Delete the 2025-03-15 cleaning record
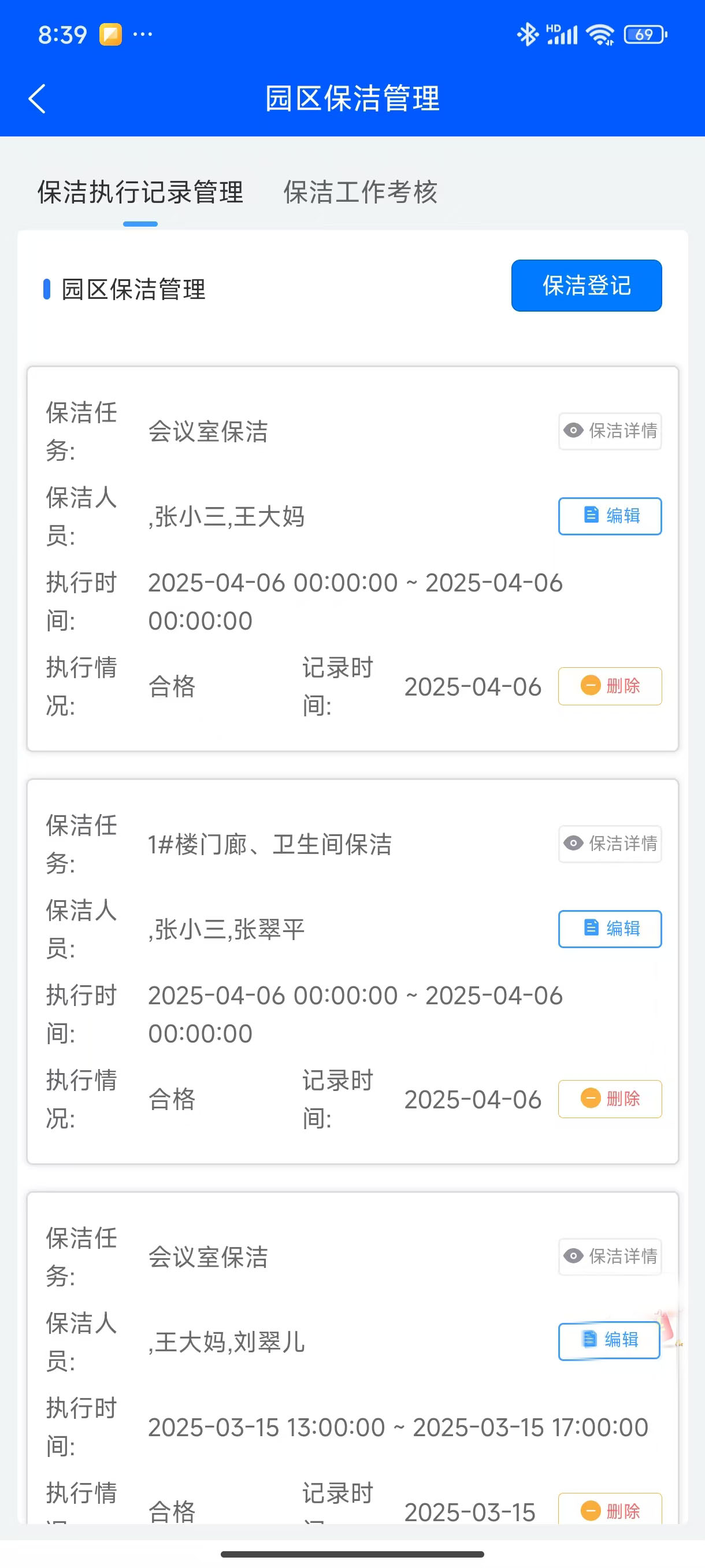Image resolution: width=705 pixels, height=1568 pixels. coord(610,1510)
